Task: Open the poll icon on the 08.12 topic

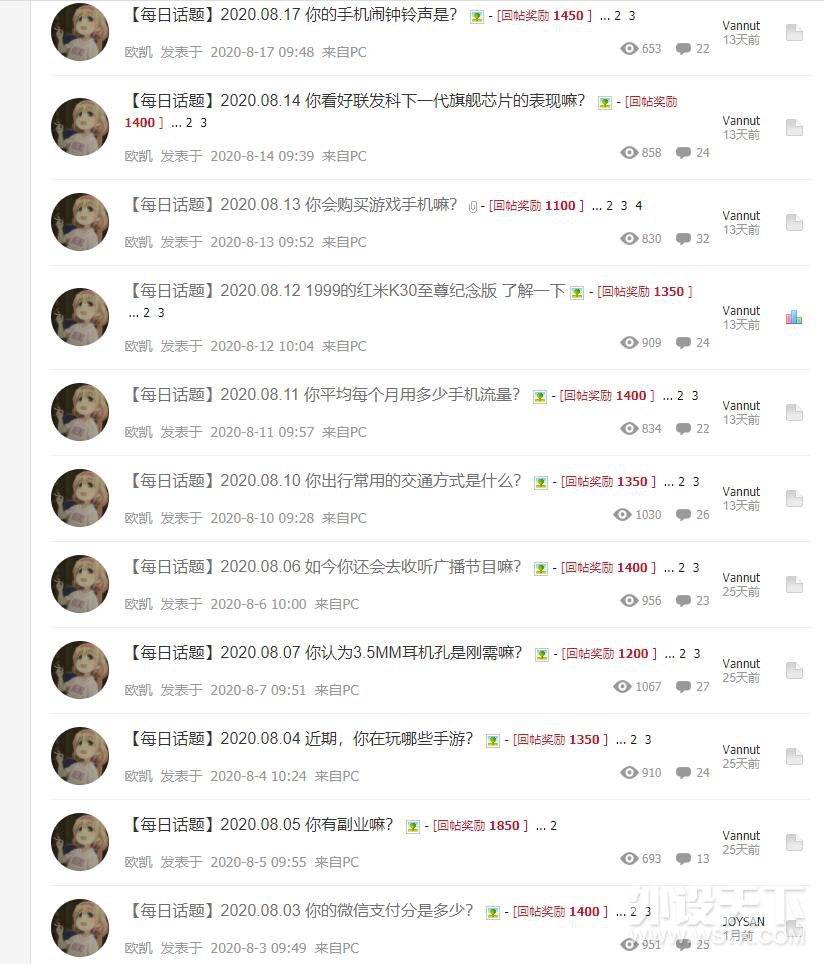Action: point(794,317)
